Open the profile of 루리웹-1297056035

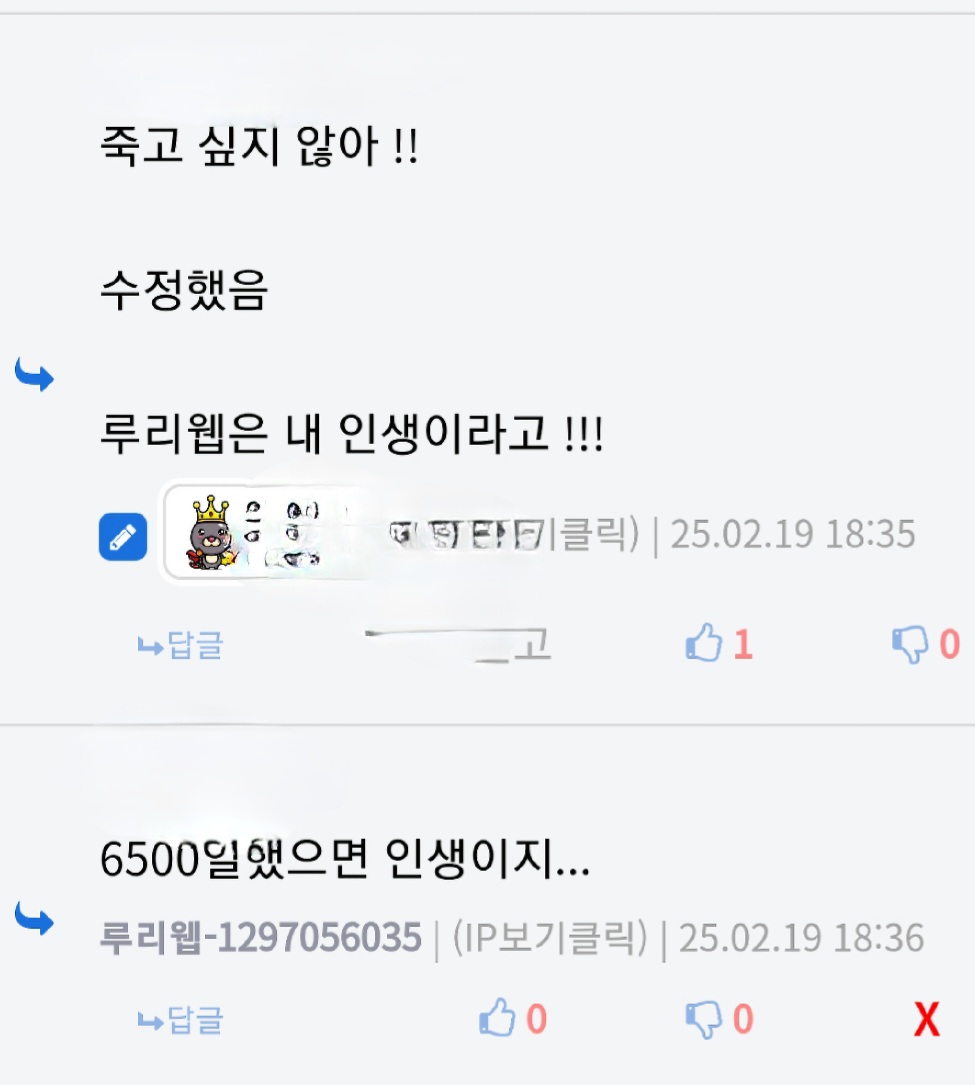pos(260,938)
